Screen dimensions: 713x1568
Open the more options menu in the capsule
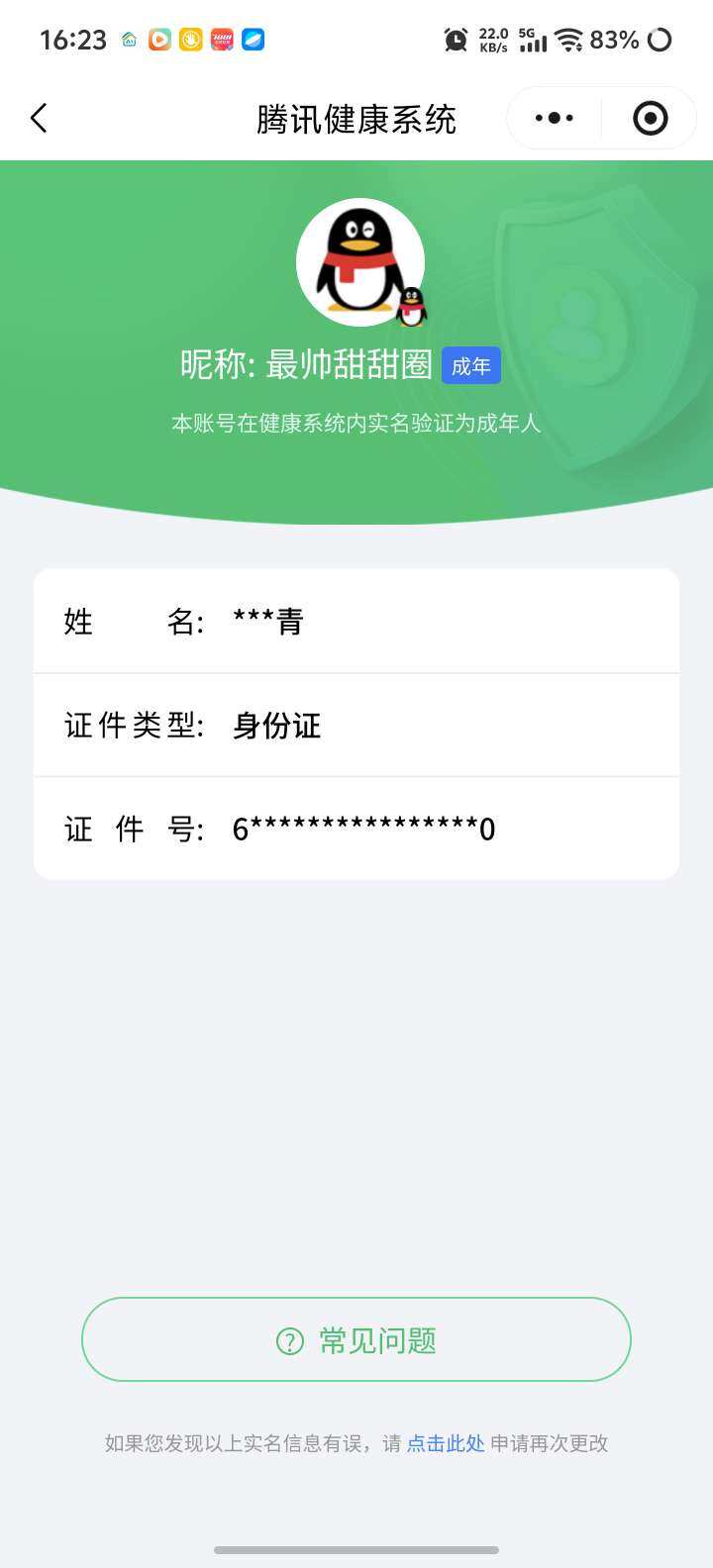(553, 118)
